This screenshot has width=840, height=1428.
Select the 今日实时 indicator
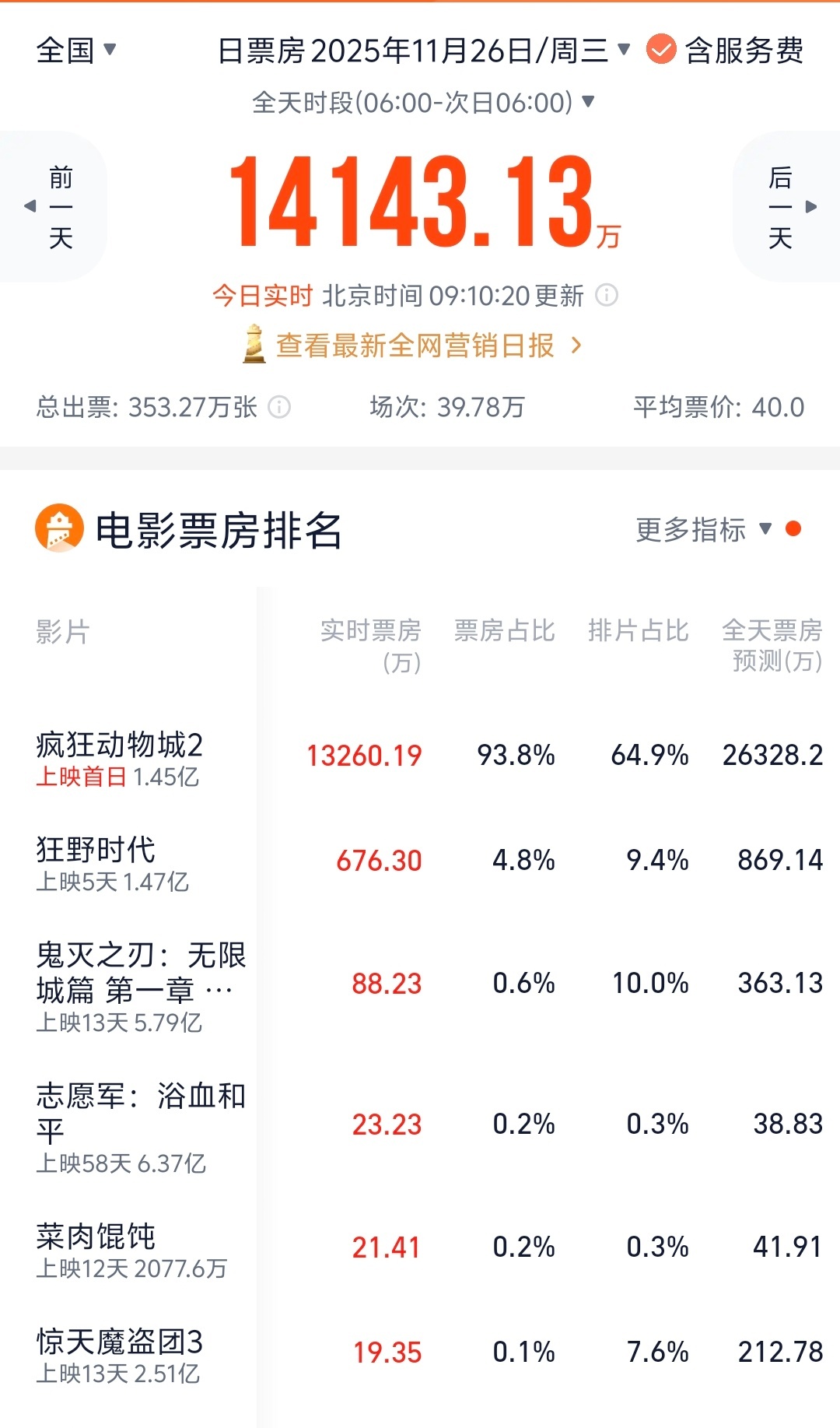click(x=263, y=296)
